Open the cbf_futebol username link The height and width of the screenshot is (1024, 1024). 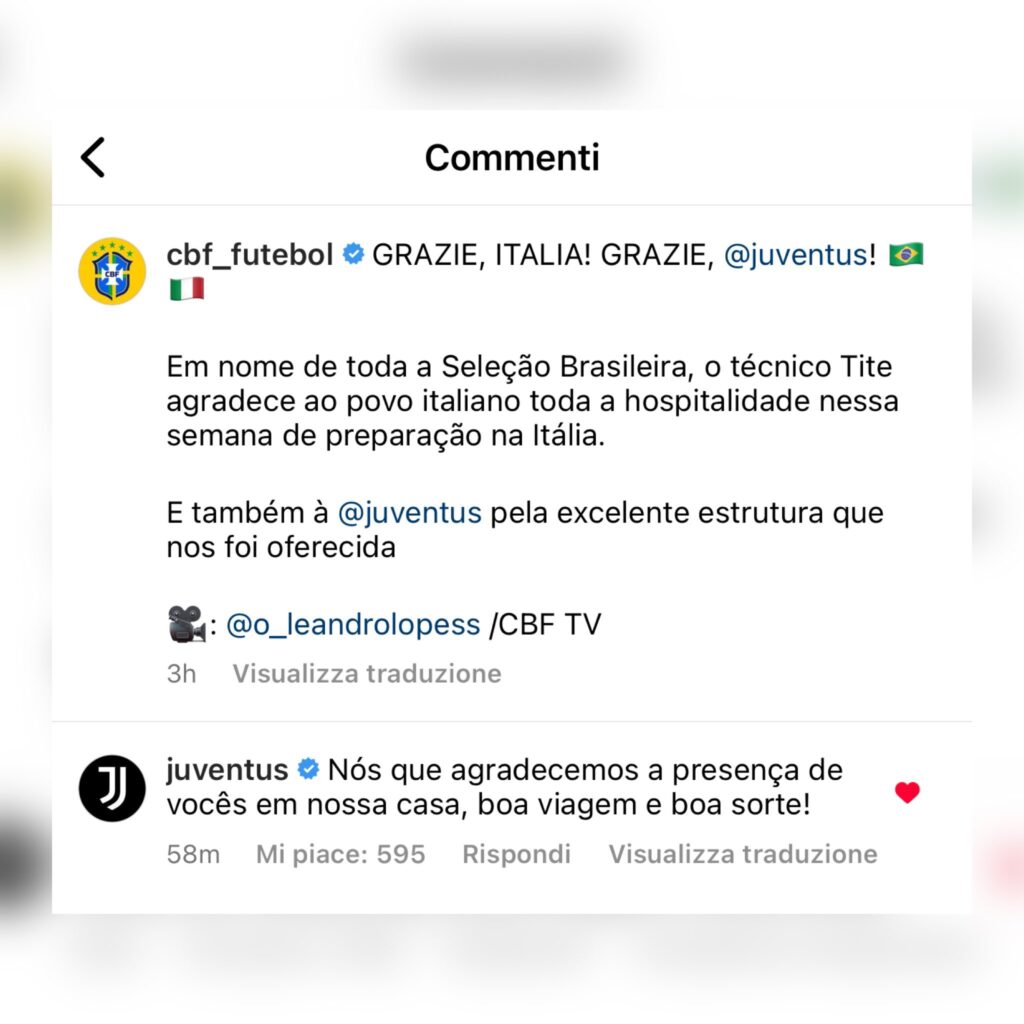[x=249, y=255]
